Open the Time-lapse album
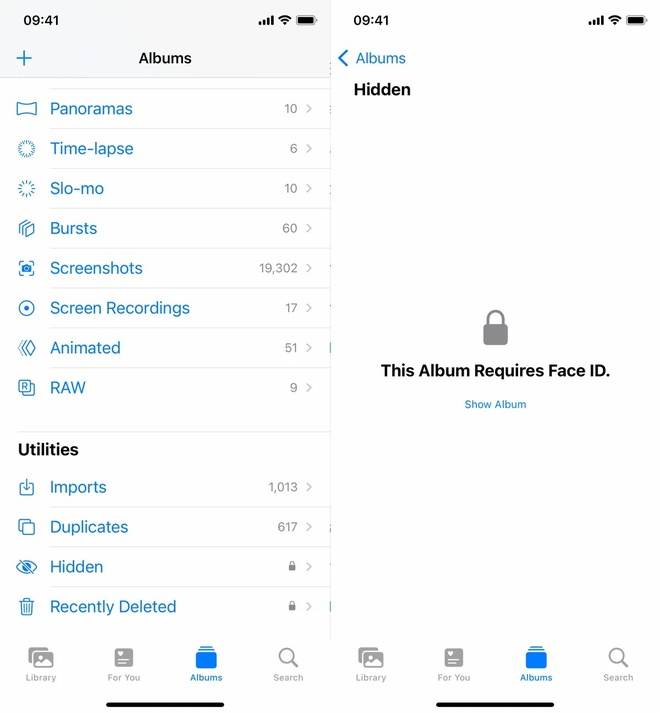Screen dimensions: 660x714 pyautogui.click(x=91, y=148)
